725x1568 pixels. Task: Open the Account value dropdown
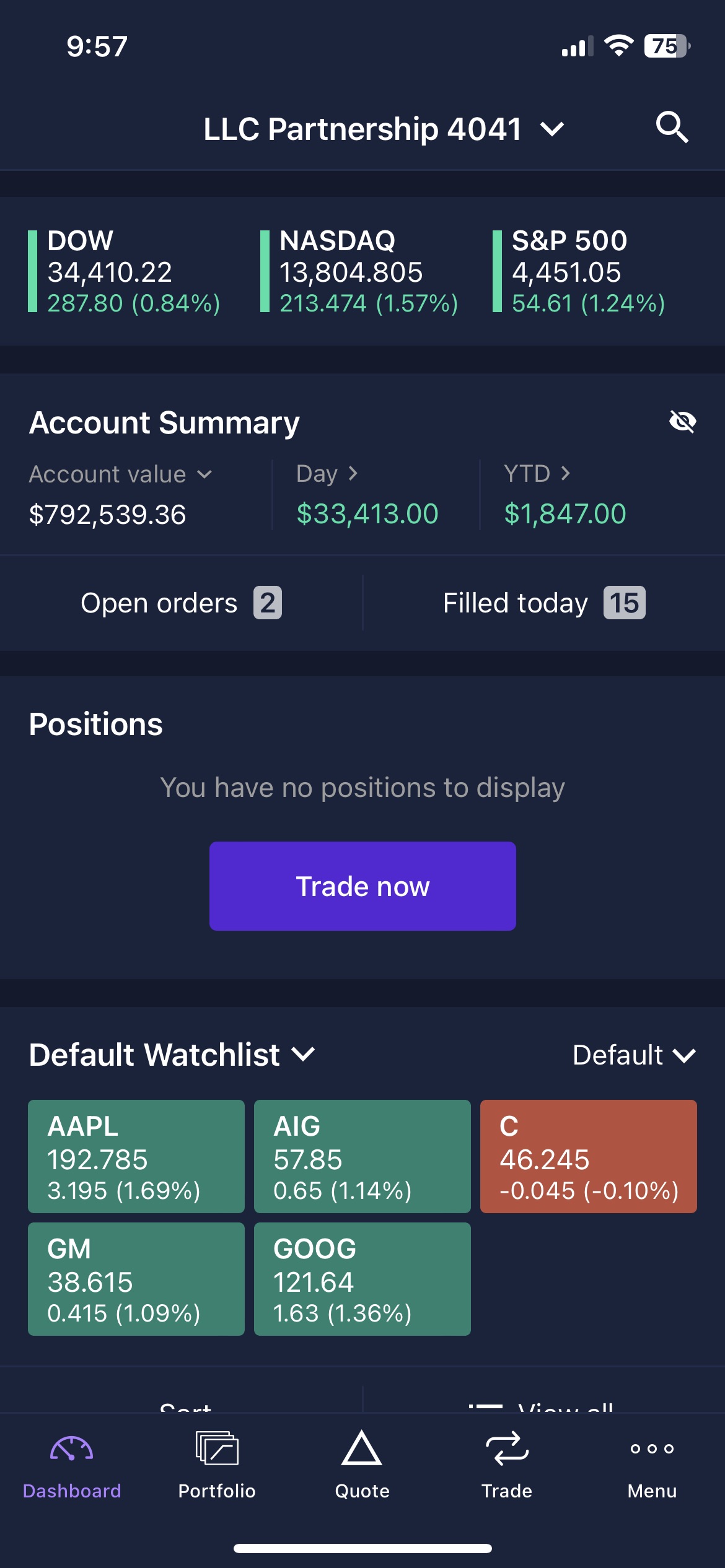pyautogui.click(x=121, y=474)
